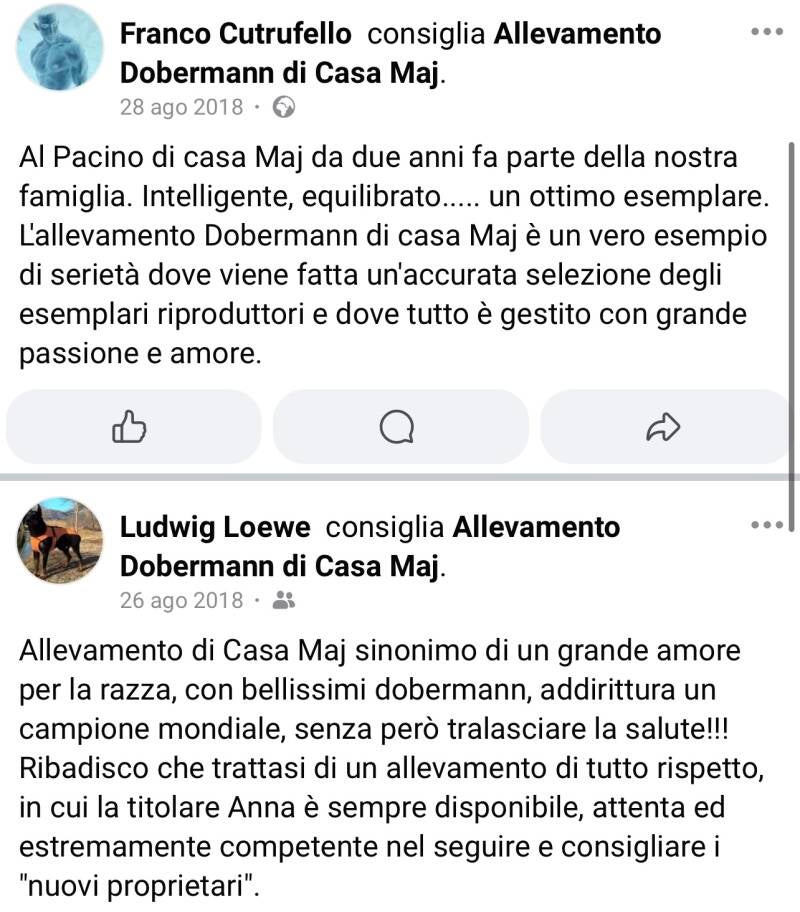Open Franco Cutrufello's profile picture

(x=60, y=48)
